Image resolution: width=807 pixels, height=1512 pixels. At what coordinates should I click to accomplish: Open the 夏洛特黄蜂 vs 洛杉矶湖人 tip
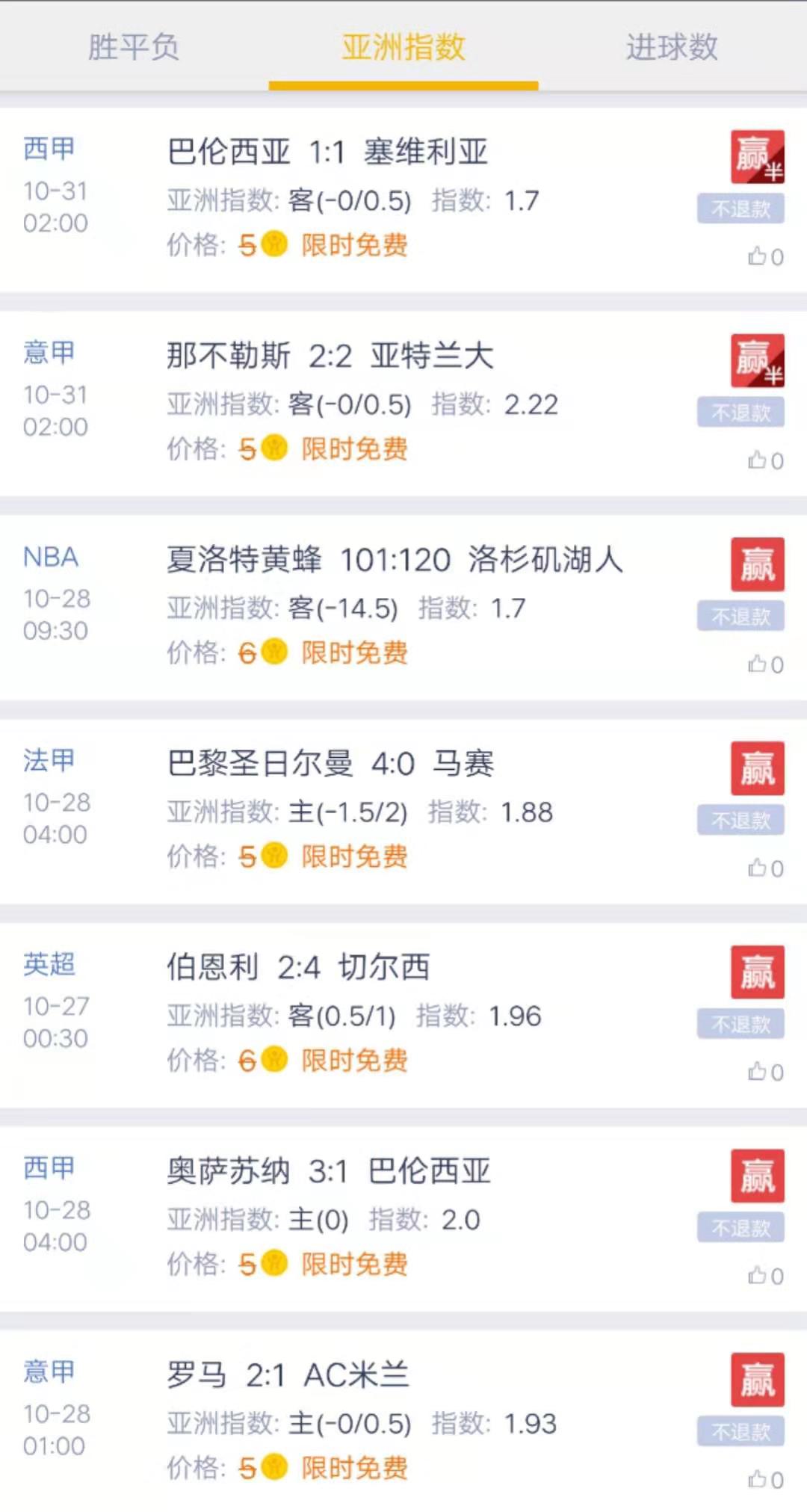click(x=403, y=608)
